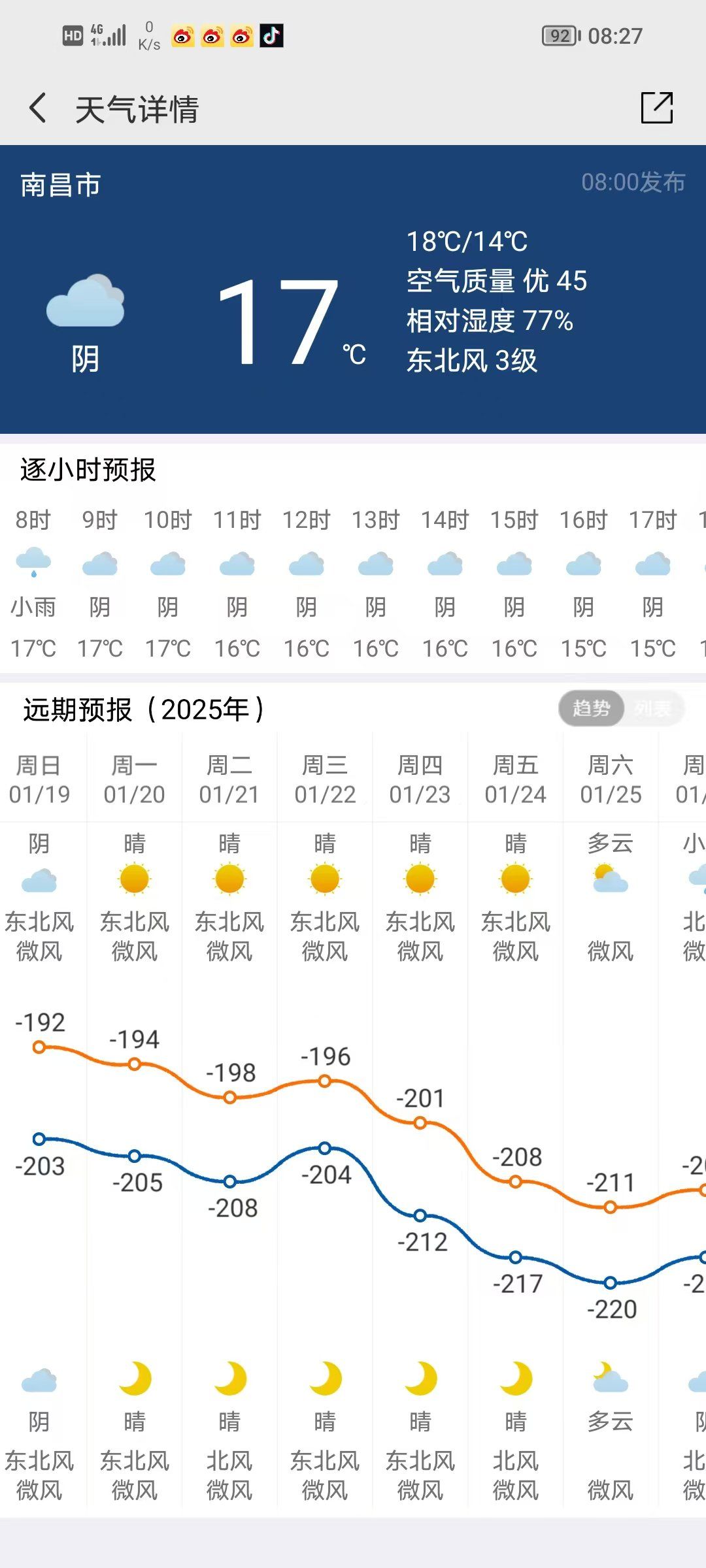Select the TikTok icon in the status bar
The height and width of the screenshot is (1568, 706).
[273, 37]
